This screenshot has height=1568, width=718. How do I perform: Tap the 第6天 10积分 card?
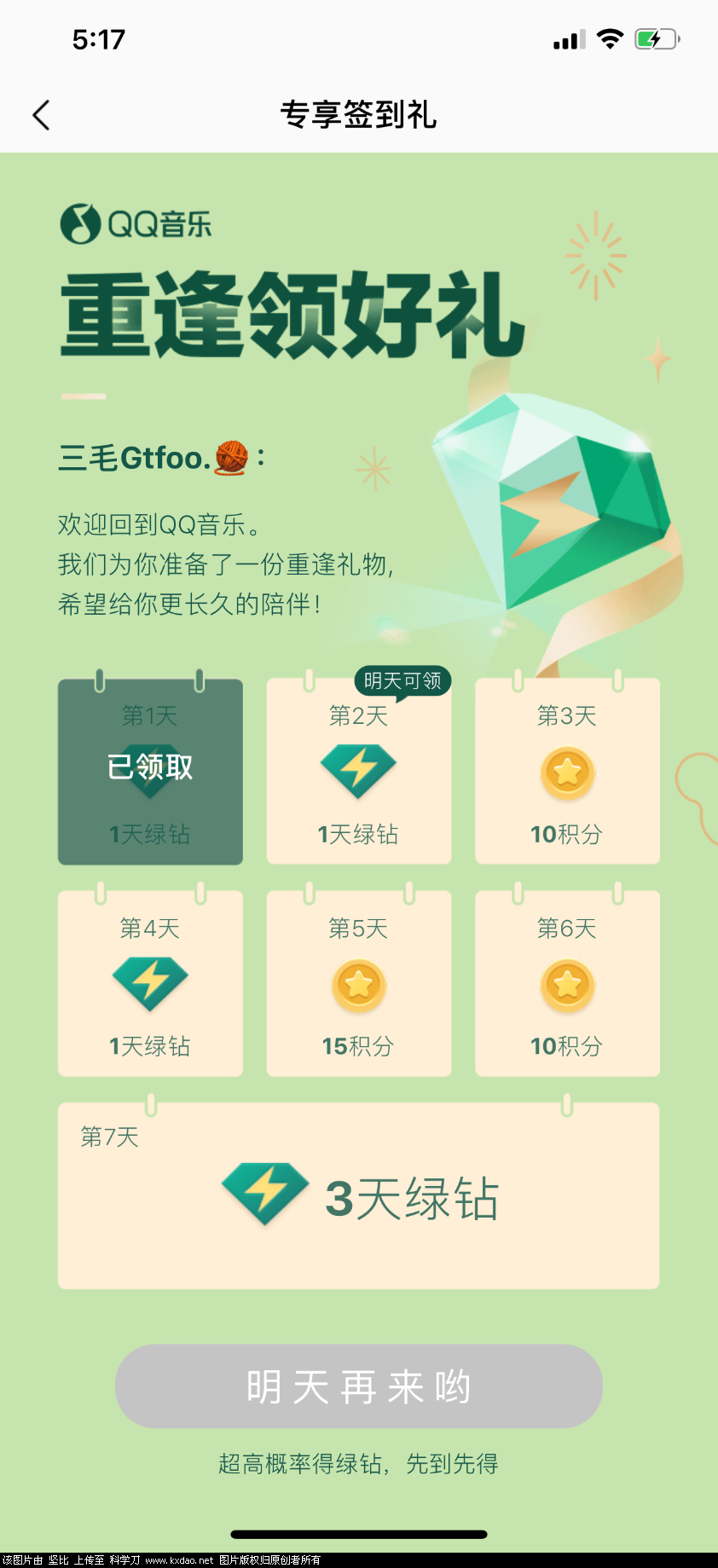pos(567,984)
